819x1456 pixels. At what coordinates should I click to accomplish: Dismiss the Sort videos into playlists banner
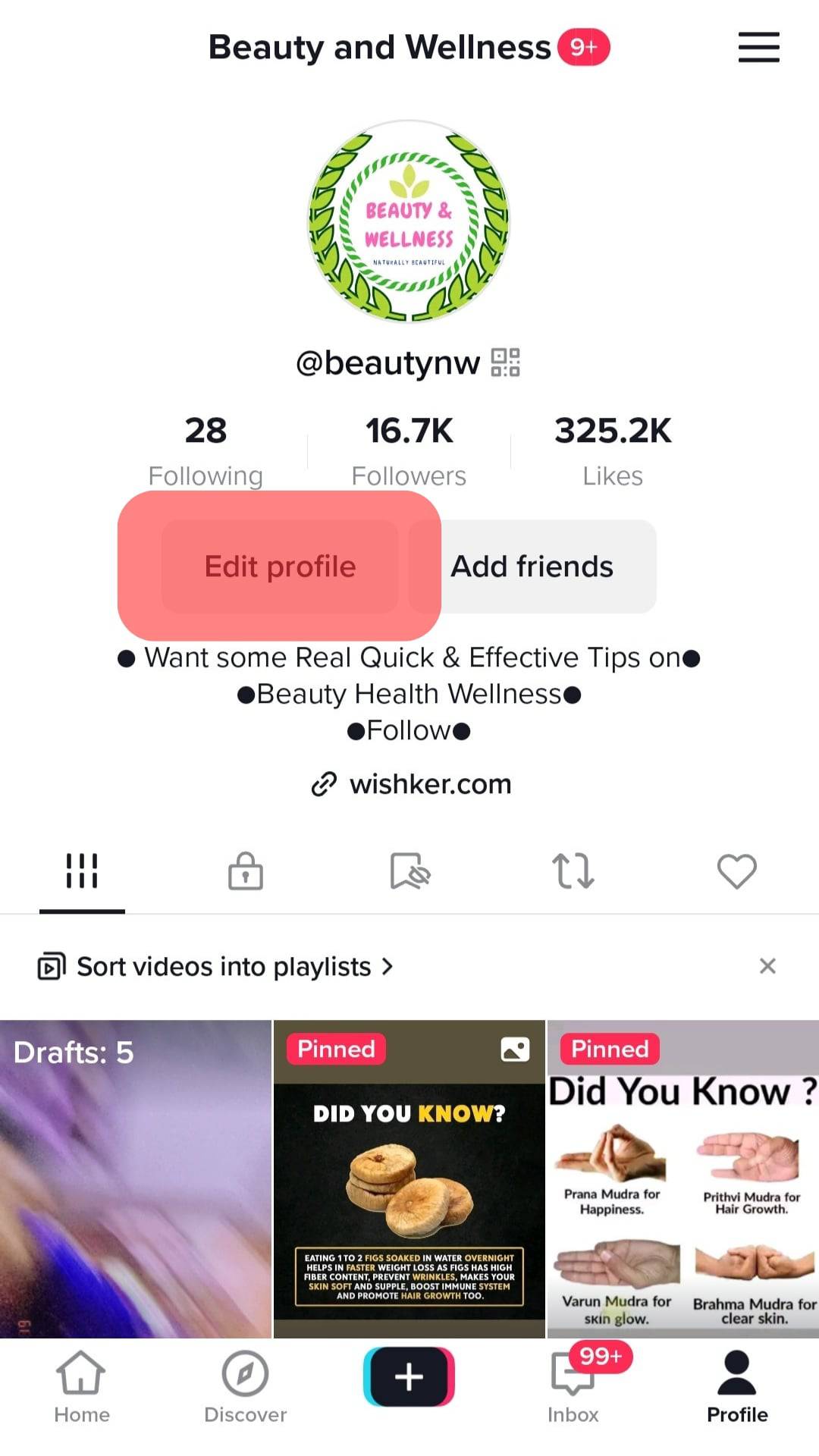coord(767,965)
